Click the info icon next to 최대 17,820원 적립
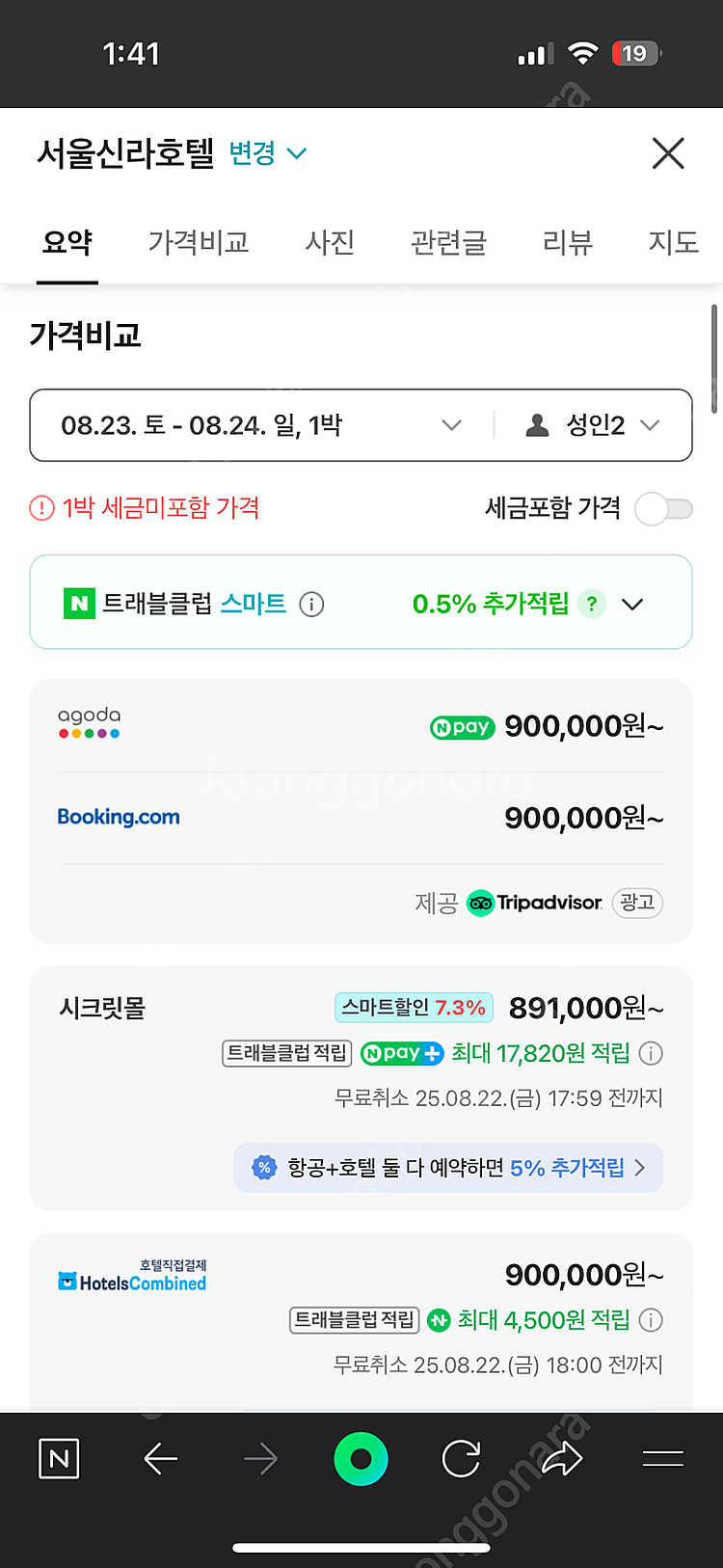This screenshot has width=723, height=1568. pyautogui.click(x=652, y=1054)
